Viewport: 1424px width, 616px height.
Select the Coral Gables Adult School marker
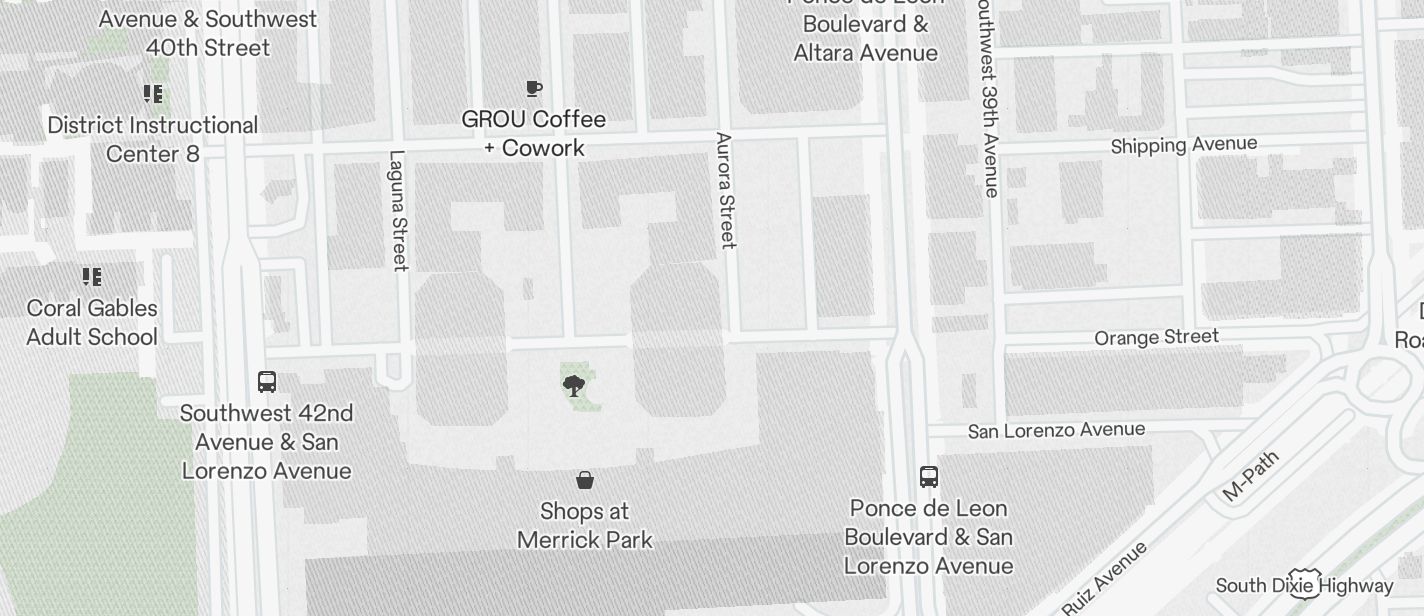pyautogui.click(x=92, y=276)
